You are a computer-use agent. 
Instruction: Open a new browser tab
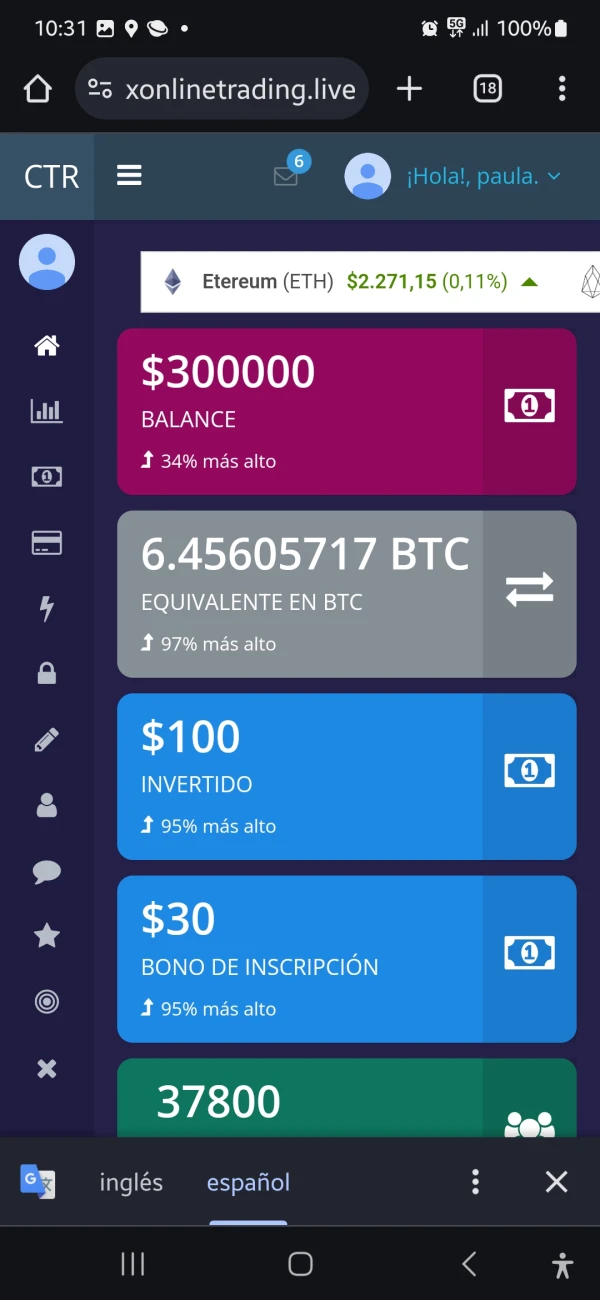click(409, 89)
